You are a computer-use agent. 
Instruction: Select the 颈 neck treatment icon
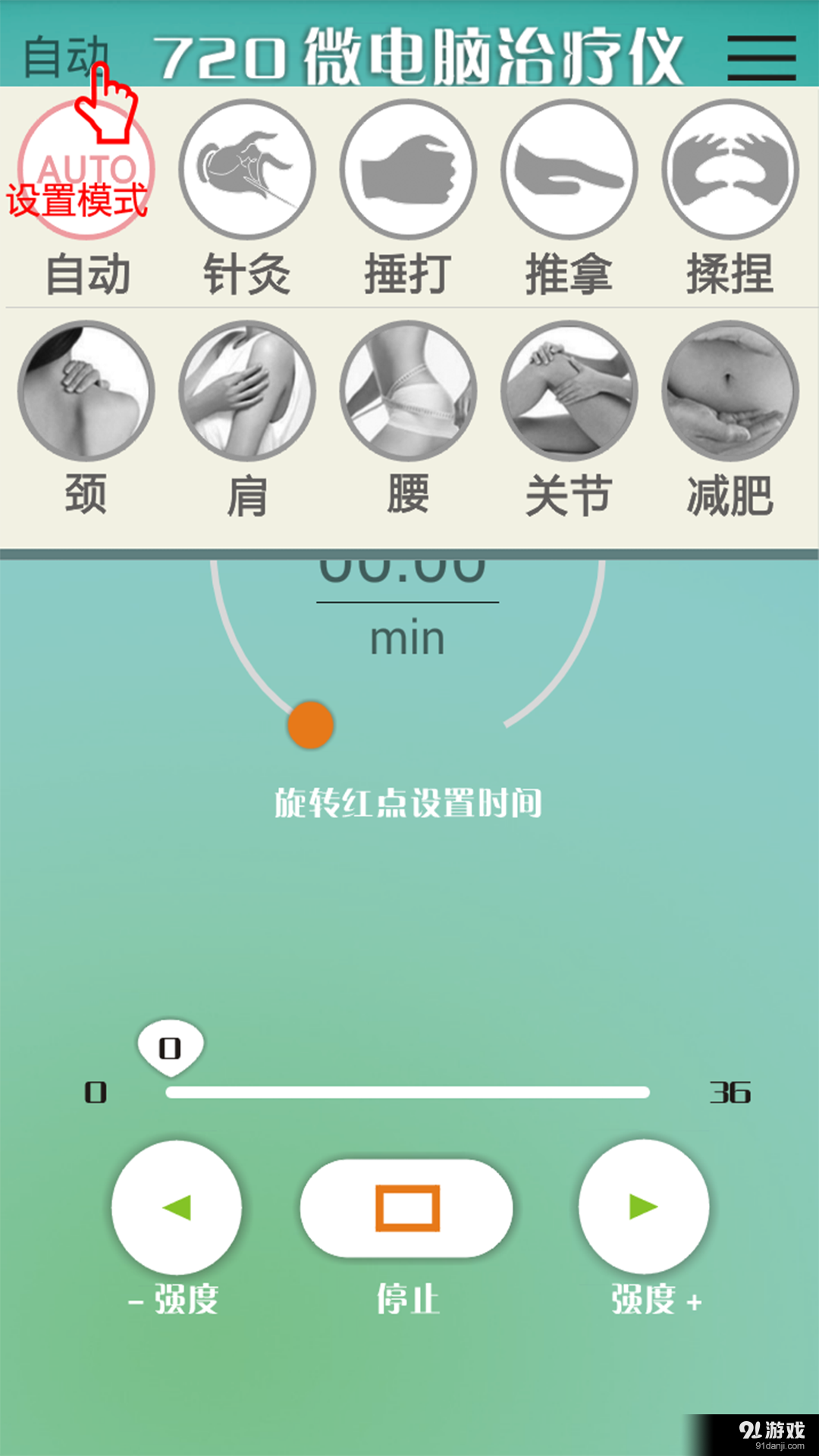(87, 391)
